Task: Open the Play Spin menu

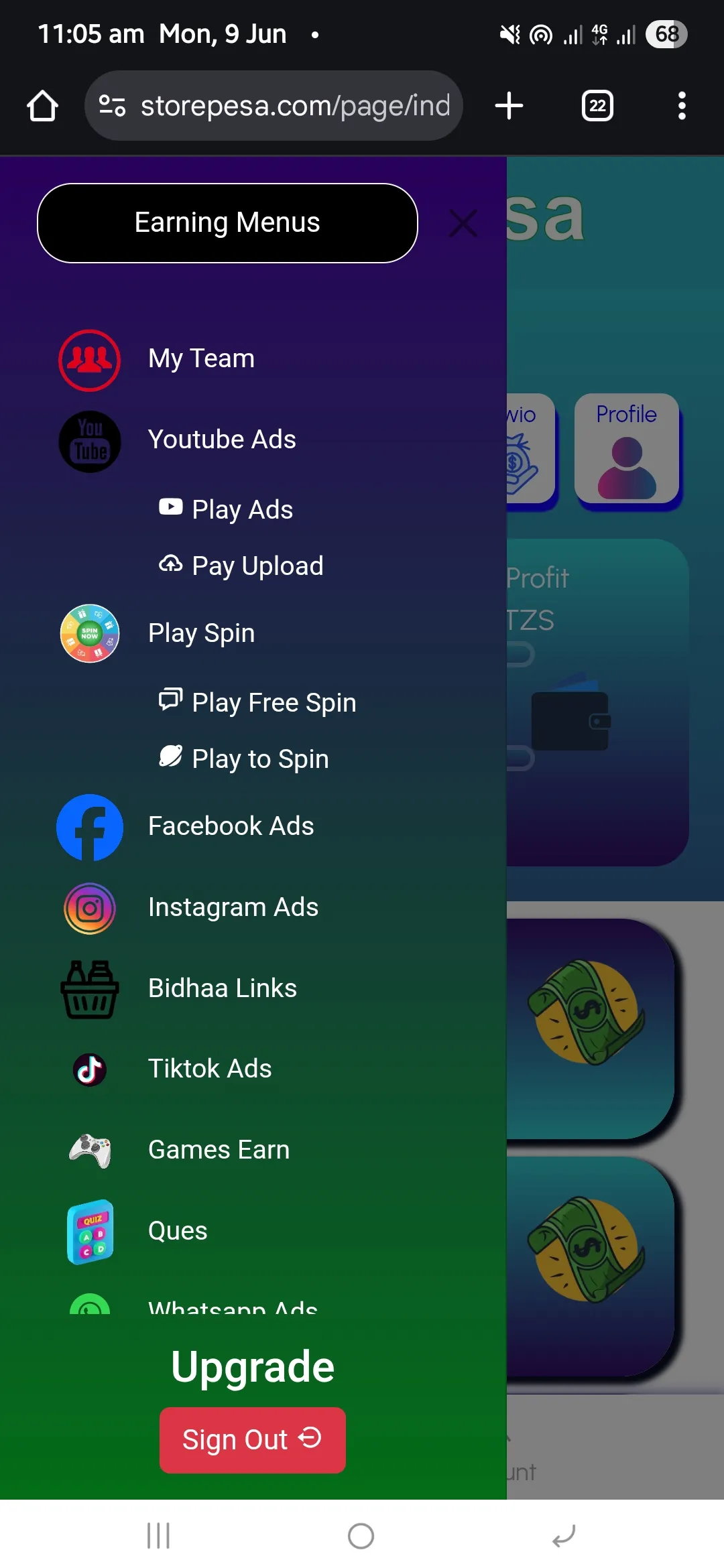Action: coord(201,633)
